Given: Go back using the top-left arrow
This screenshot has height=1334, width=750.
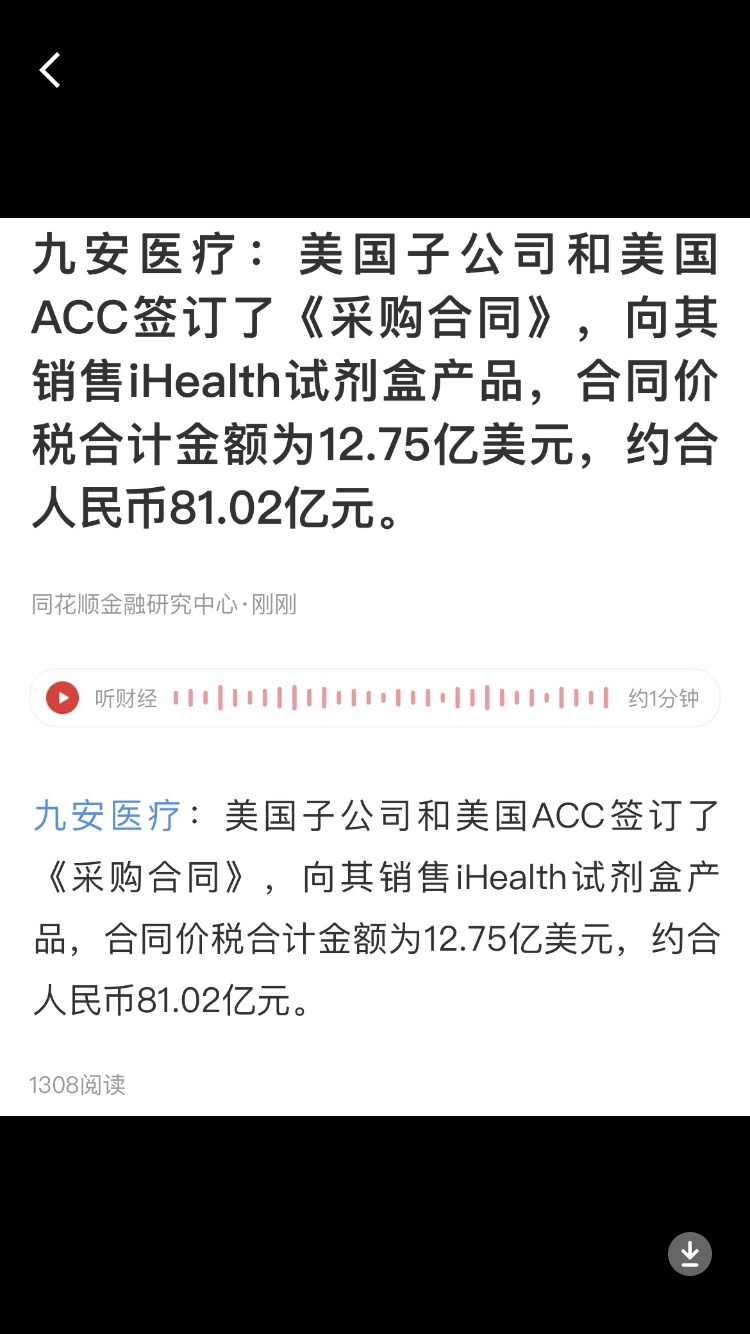Looking at the screenshot, I should pyautogui.click(x=50, y=70).
